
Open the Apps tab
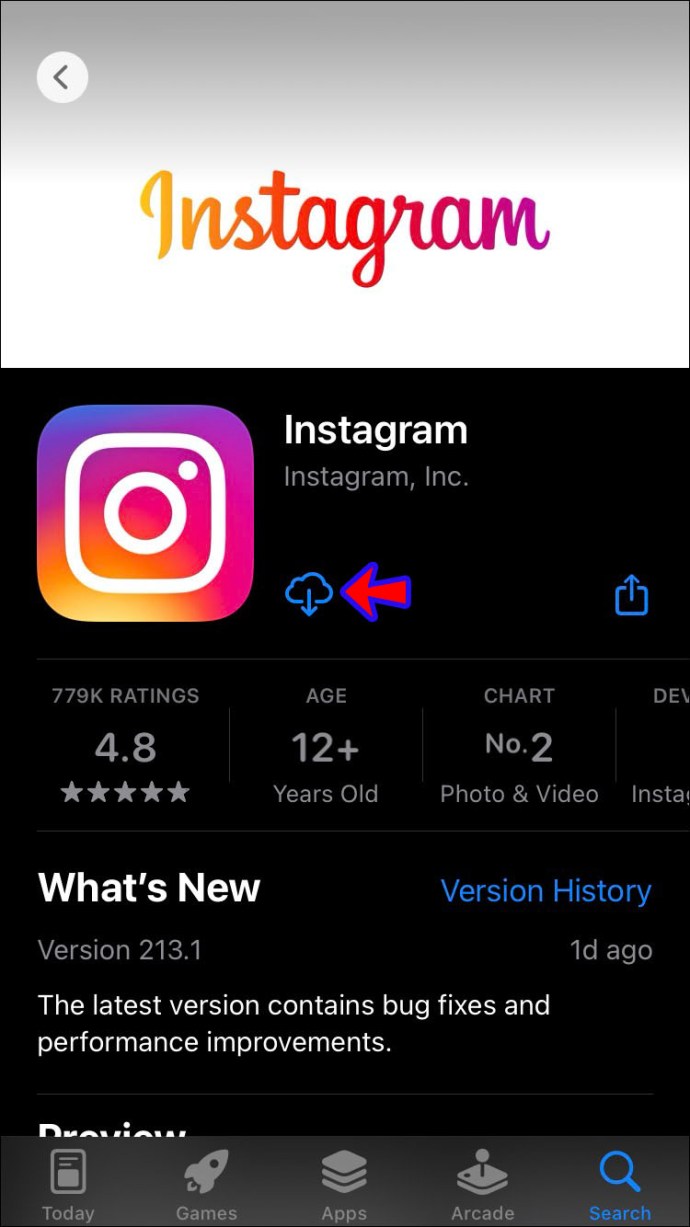pyautogui.click(x=344, y=1186)
